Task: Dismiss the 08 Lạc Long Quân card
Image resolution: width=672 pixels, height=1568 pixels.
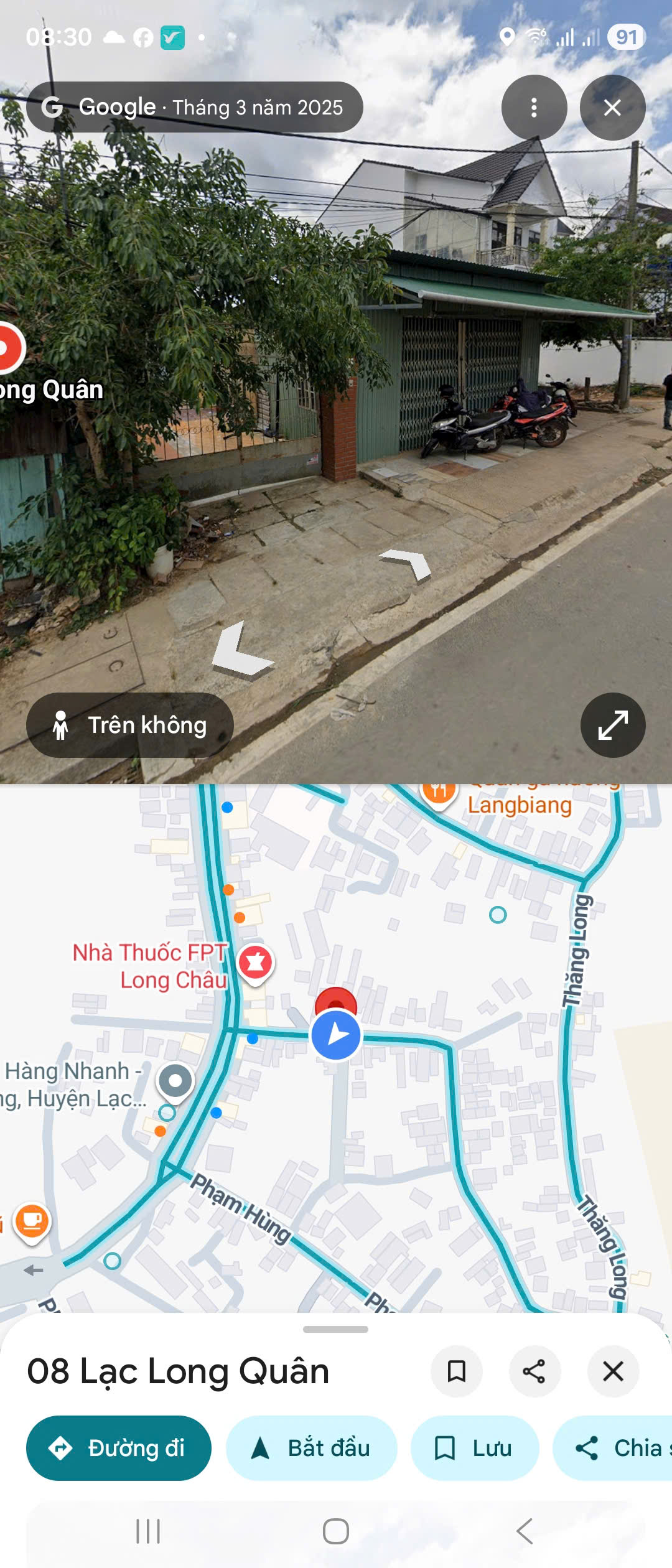Action: tap(613, 1371)
